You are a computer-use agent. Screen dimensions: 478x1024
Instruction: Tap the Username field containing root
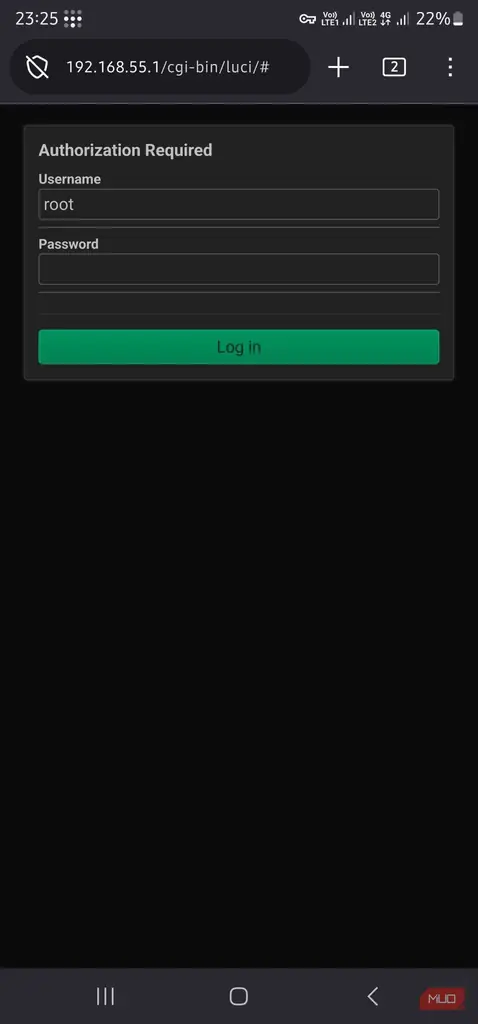point(238,204)
